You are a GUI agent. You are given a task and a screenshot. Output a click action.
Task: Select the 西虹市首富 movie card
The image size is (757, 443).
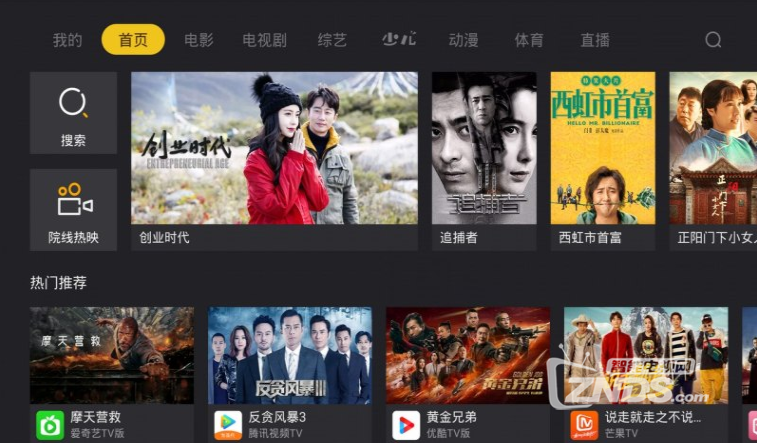[602, 160]
